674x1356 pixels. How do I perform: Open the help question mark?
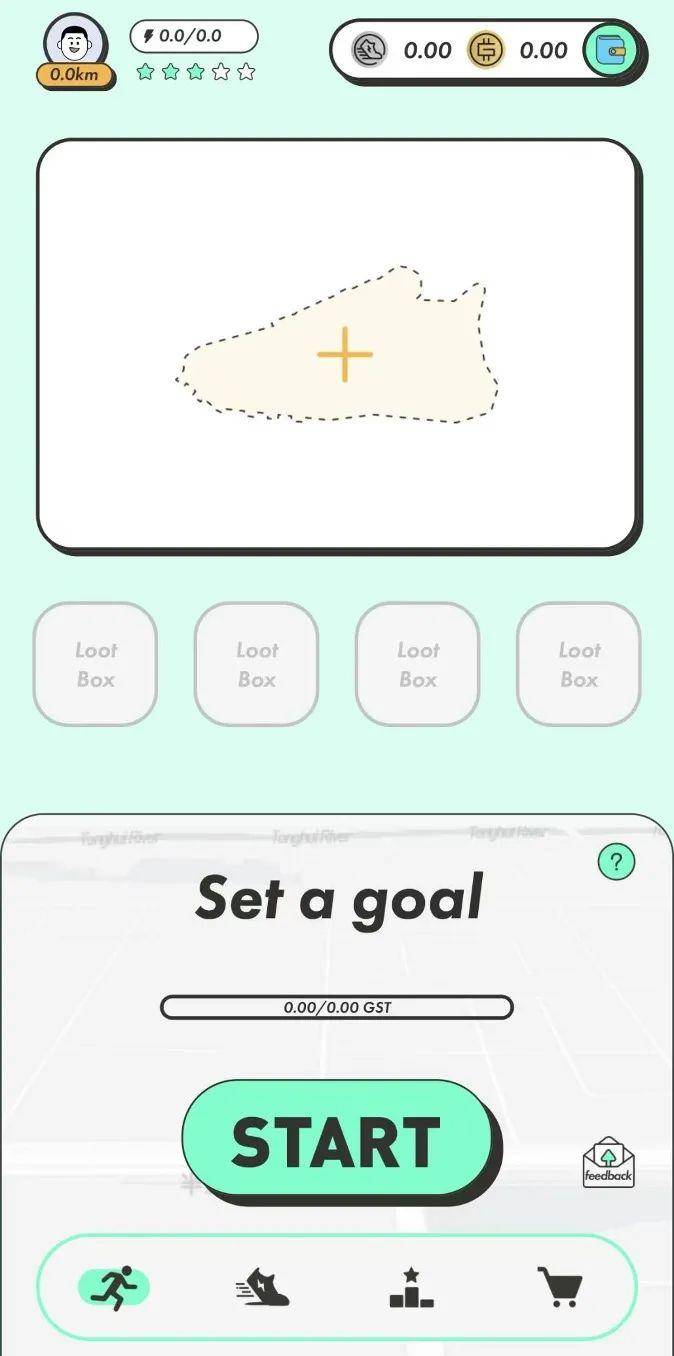click(616, 862)
